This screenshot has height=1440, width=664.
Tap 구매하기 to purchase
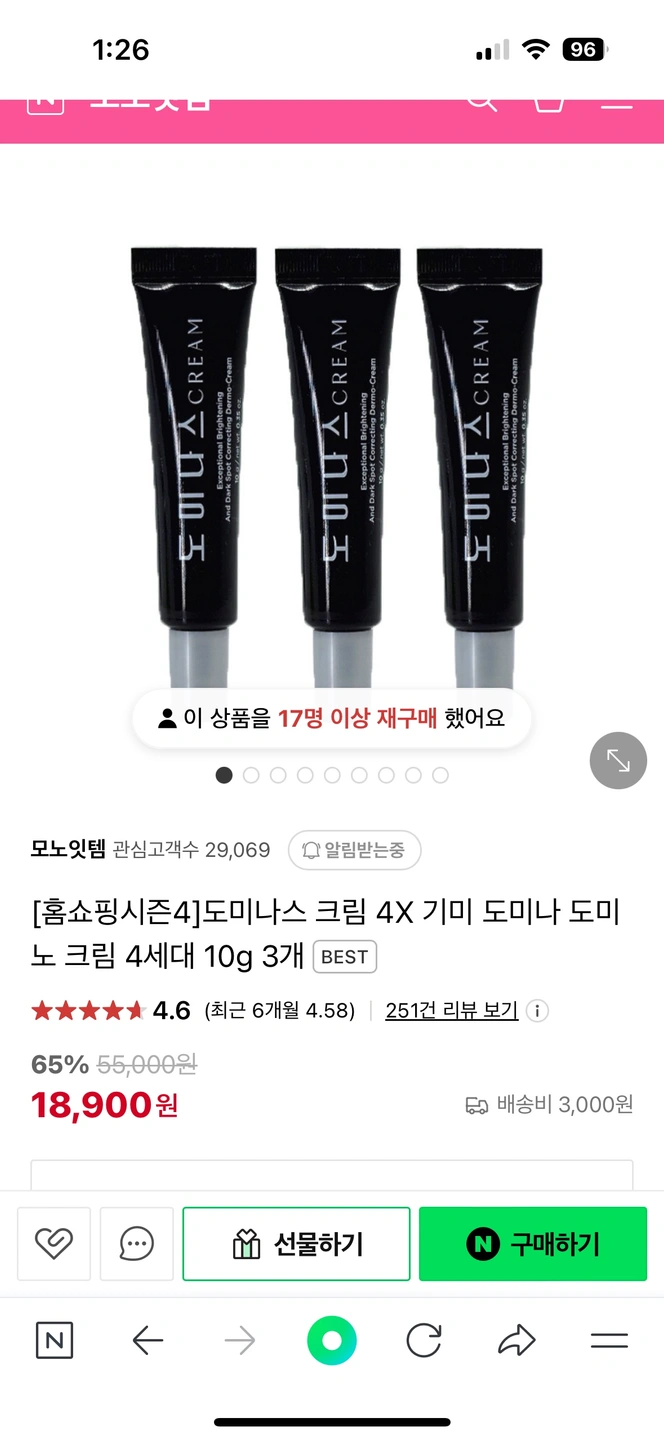(533, 1244)
